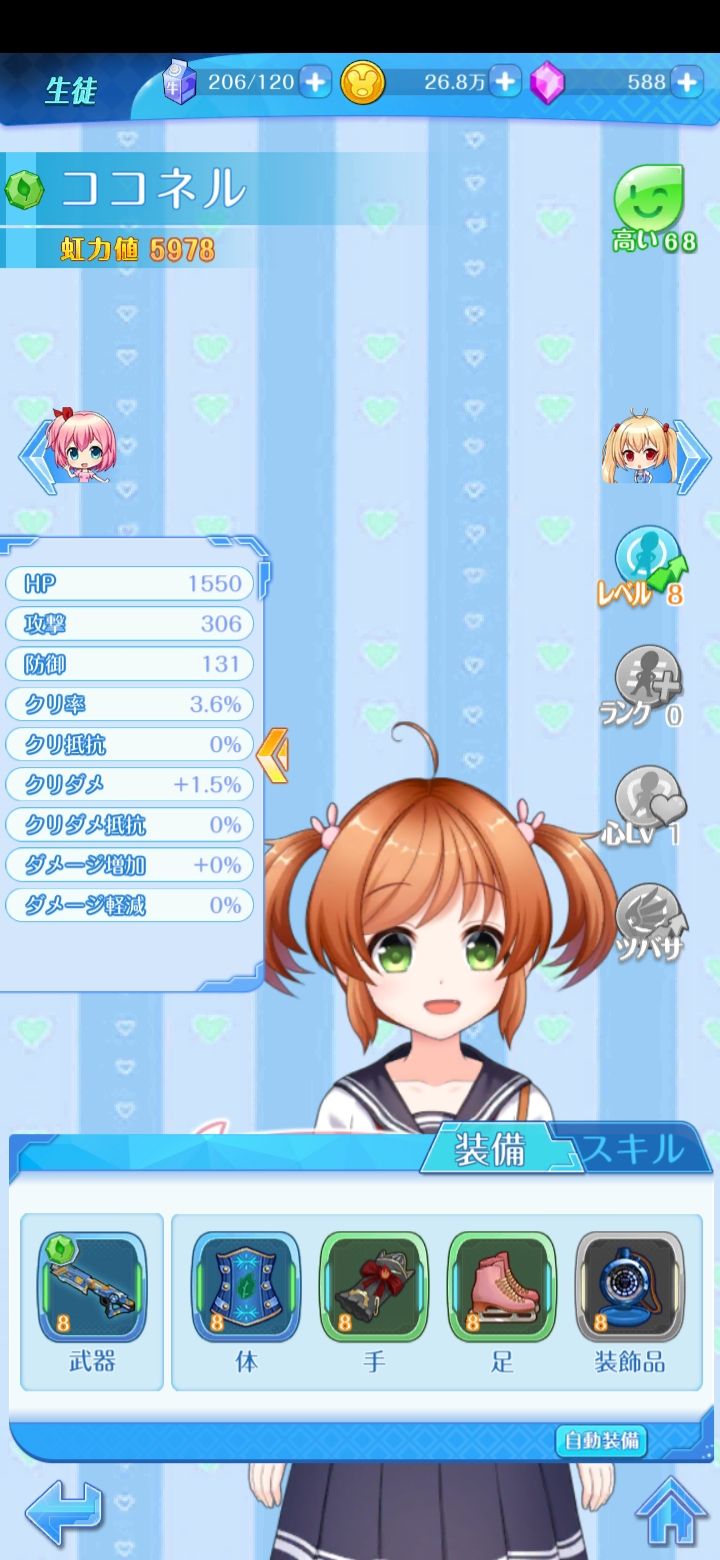Open the 足 skates equipment slot

coord(502,1290)
